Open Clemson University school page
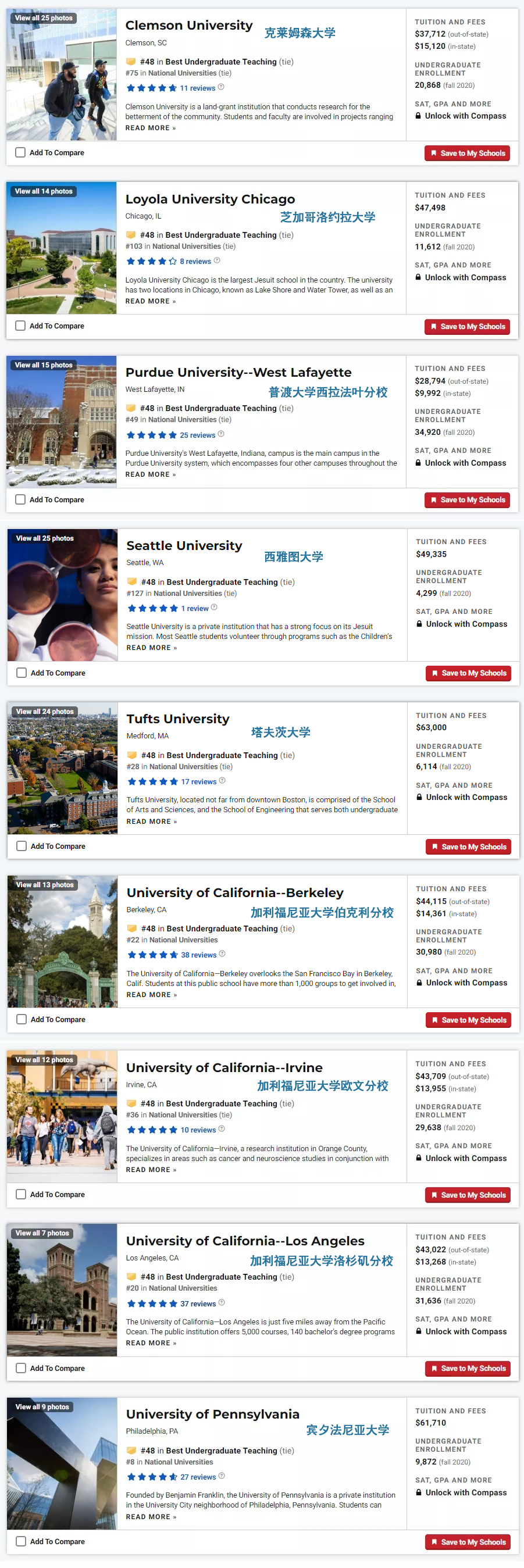The width and height of the screenshot is (524, 1568). (188, 26)
